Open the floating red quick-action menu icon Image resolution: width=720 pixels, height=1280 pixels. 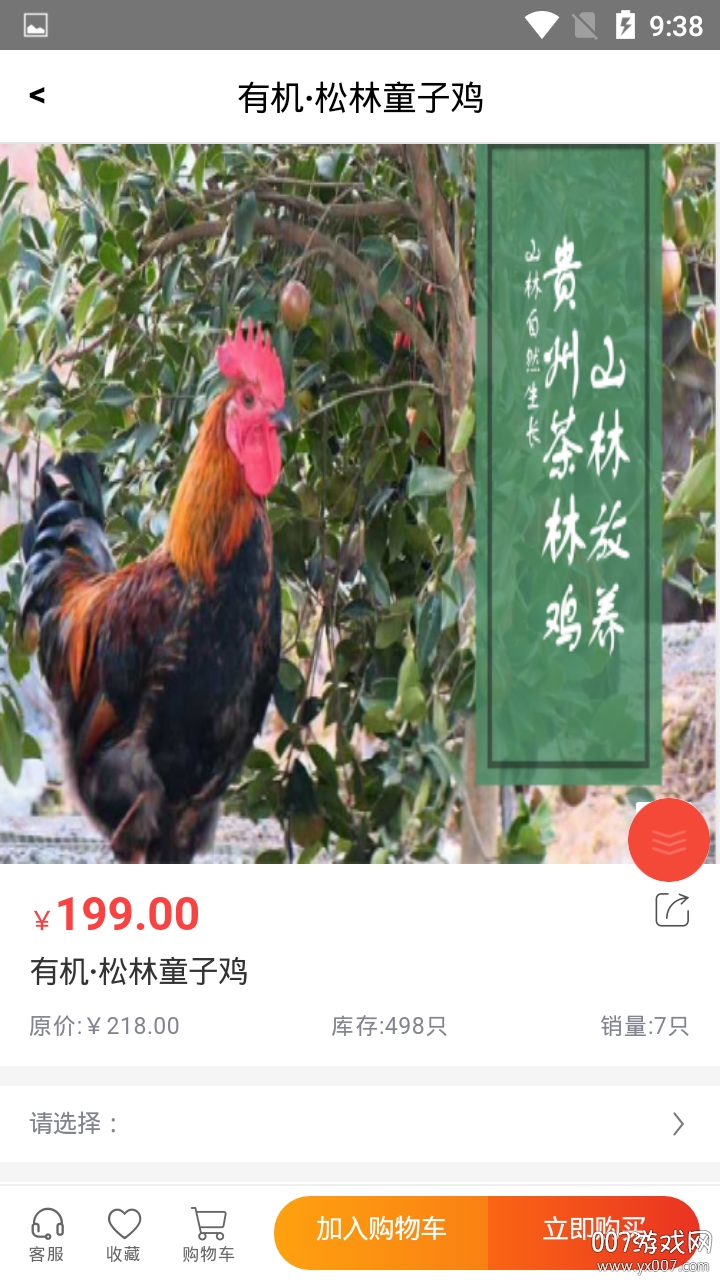(x=668, y=840)
